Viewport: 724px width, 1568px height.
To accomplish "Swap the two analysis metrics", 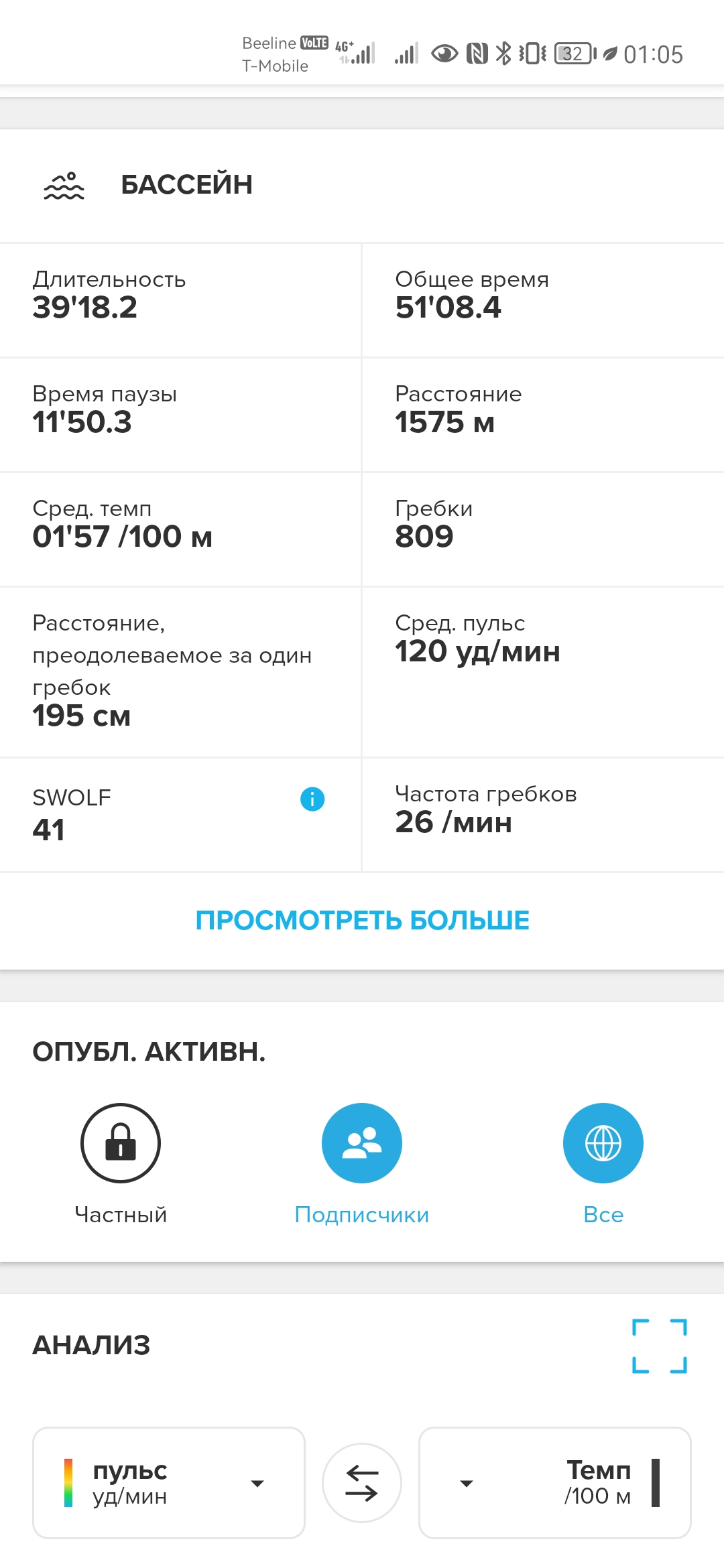I will pyautogui.click(x=362, y=1483).
